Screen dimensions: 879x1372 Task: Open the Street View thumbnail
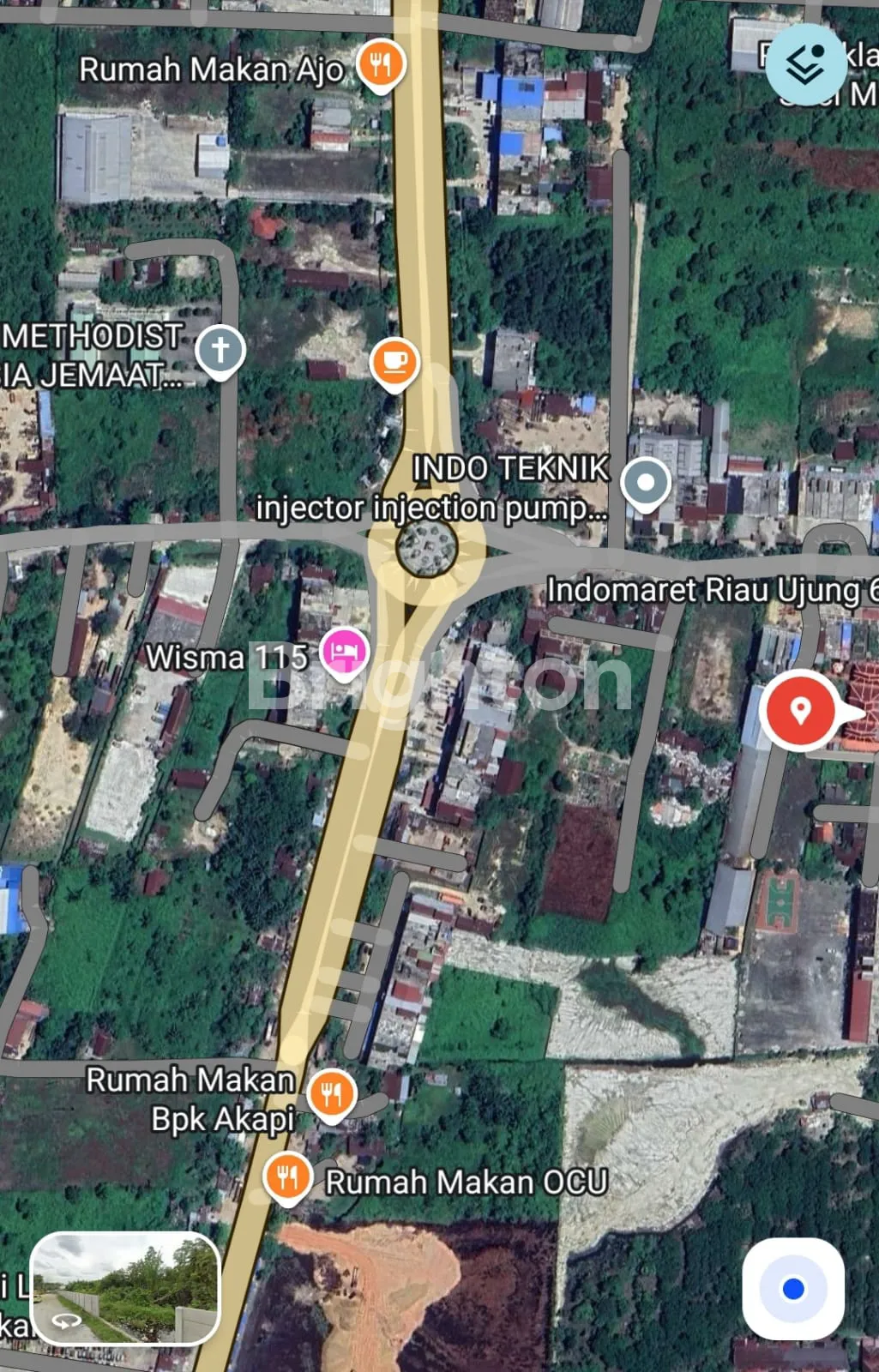tap(126, 1288)
